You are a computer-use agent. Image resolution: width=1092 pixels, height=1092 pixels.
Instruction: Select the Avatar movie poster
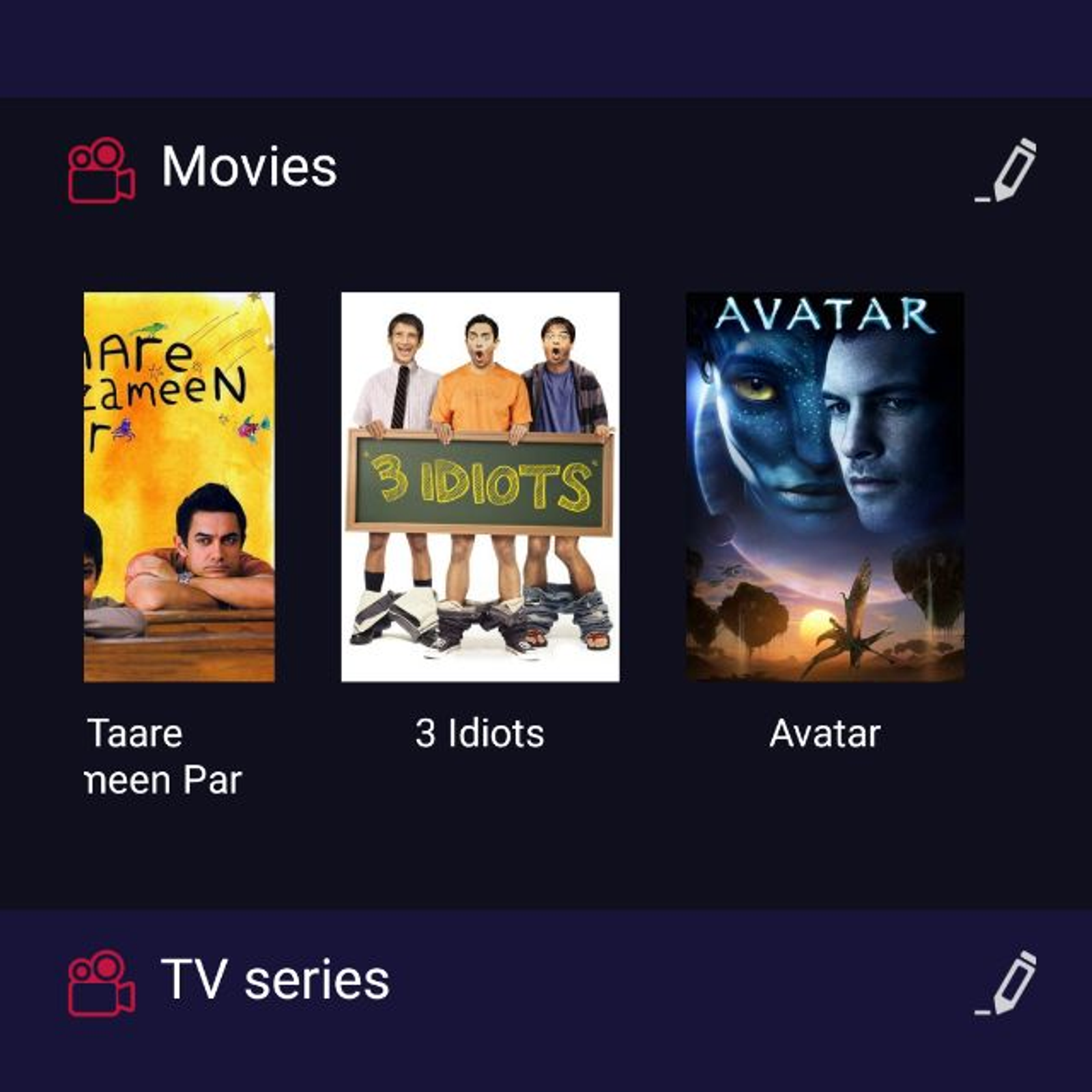click(824, 487)
